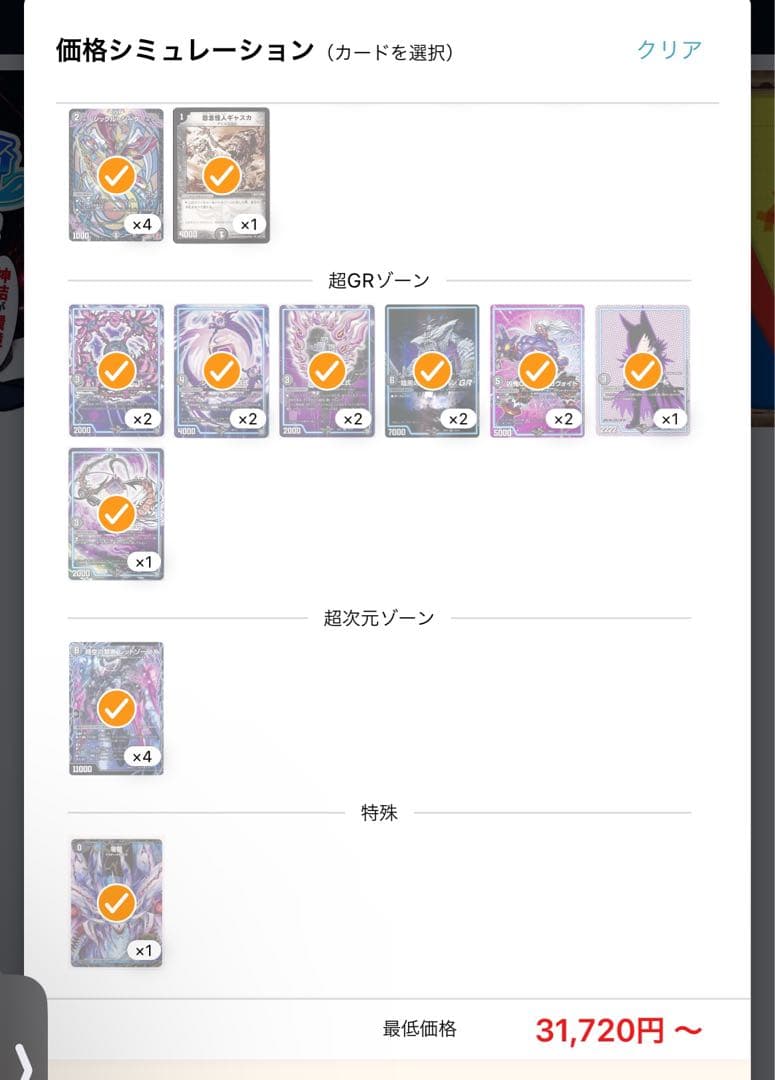Deselect the ×4 card in 超次元ゾーン

[116, 708]
